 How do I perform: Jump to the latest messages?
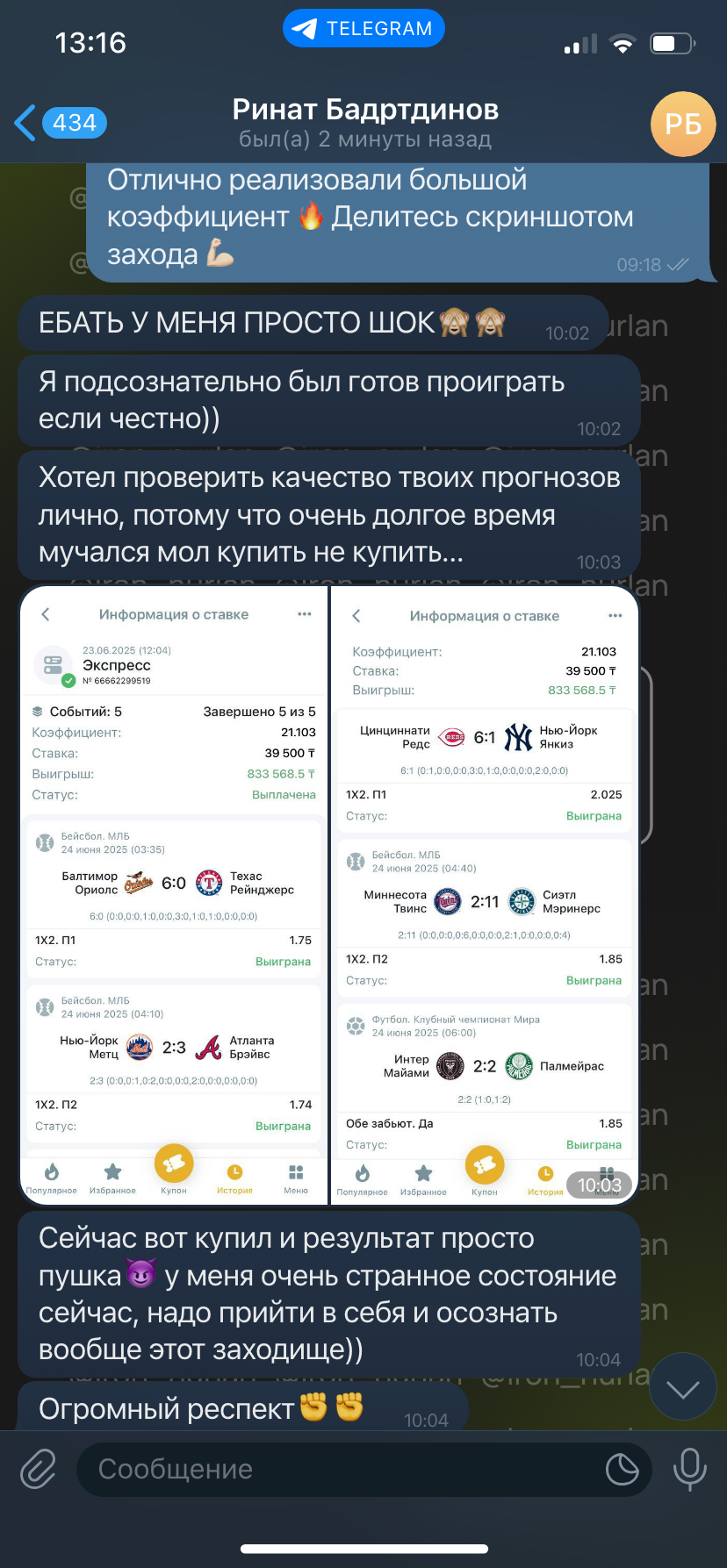682,1386
